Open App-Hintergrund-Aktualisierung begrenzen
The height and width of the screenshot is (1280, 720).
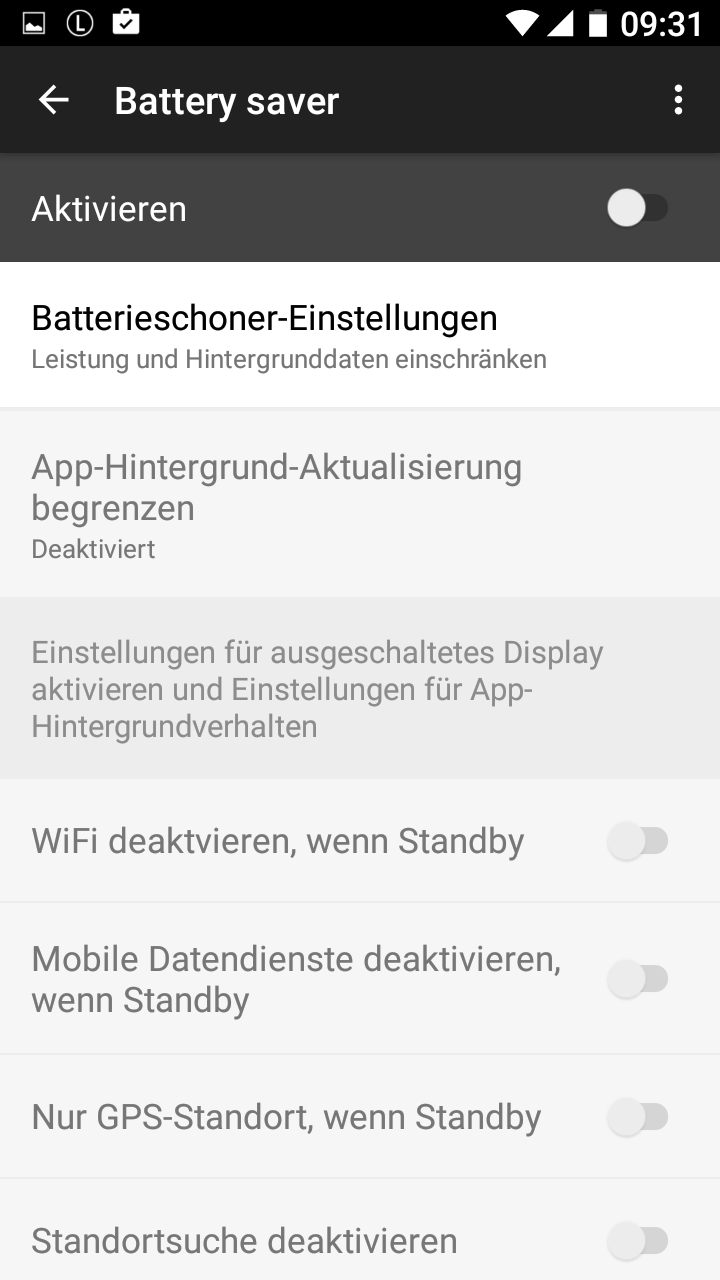coord(360,505)
